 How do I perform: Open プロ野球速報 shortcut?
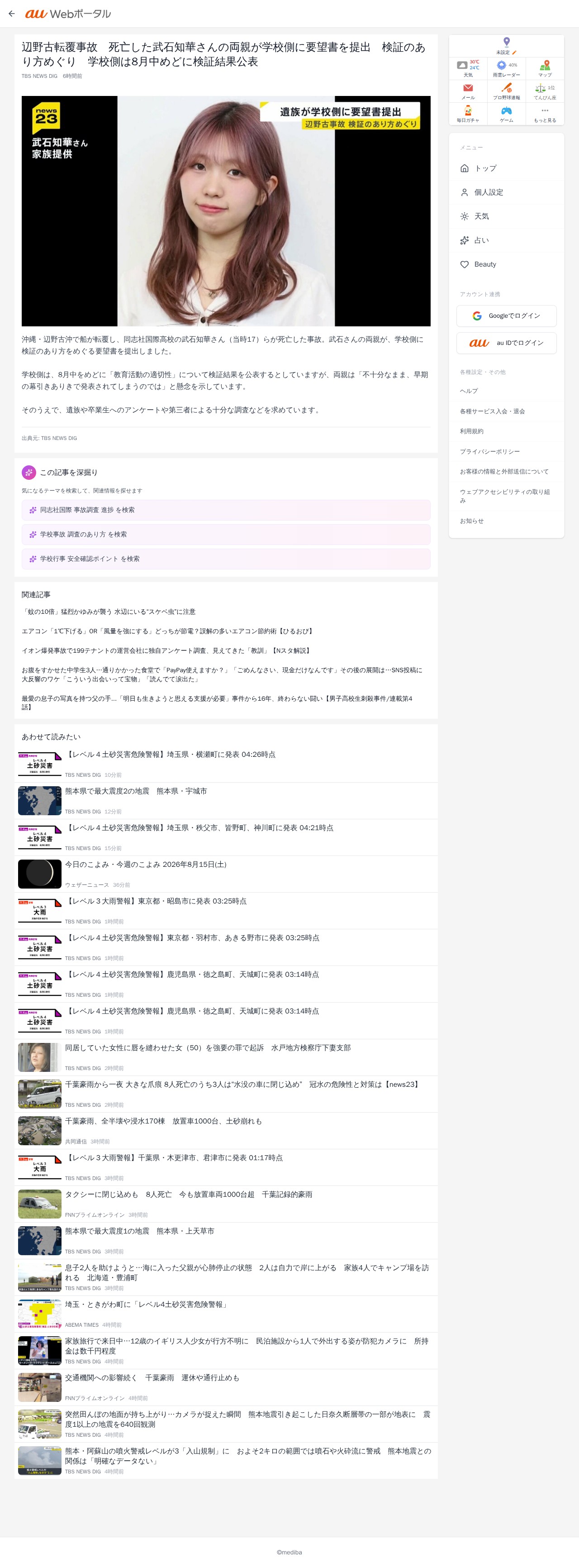click(x=506, y=91)
